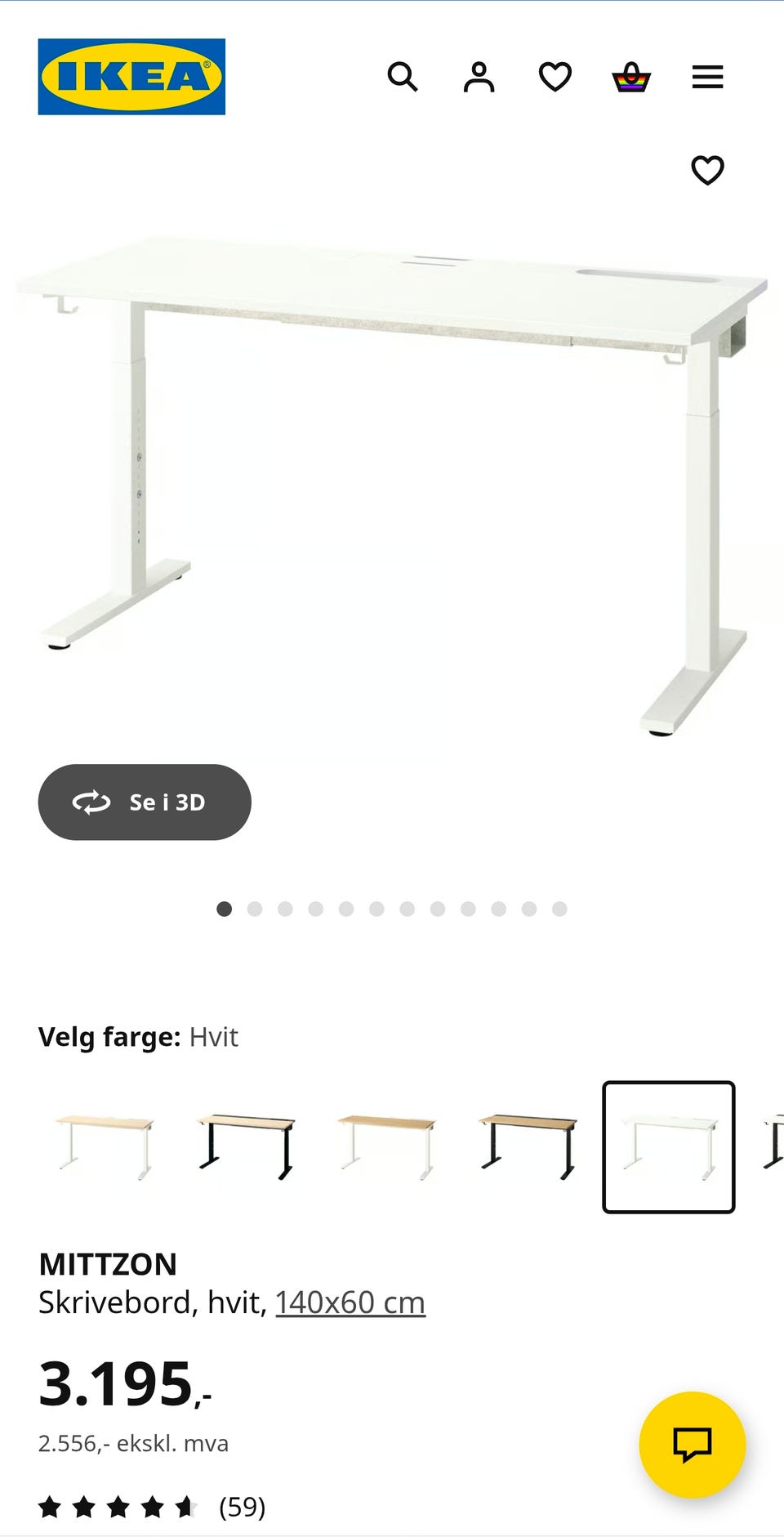
Task: Open the shopping bag
Action: (x=630, y=78)
